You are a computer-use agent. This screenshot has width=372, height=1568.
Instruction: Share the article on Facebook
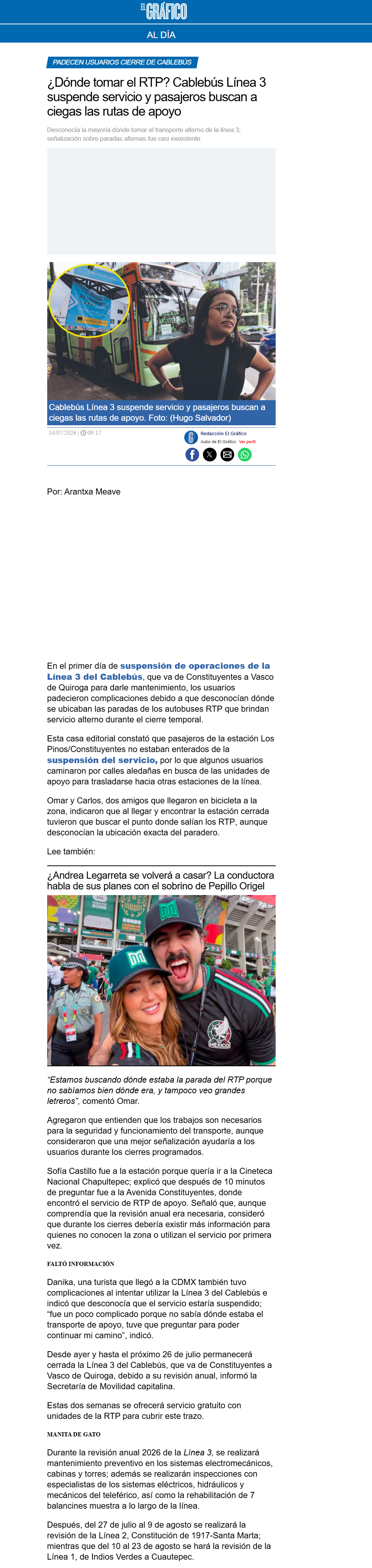tap(192, 455)
